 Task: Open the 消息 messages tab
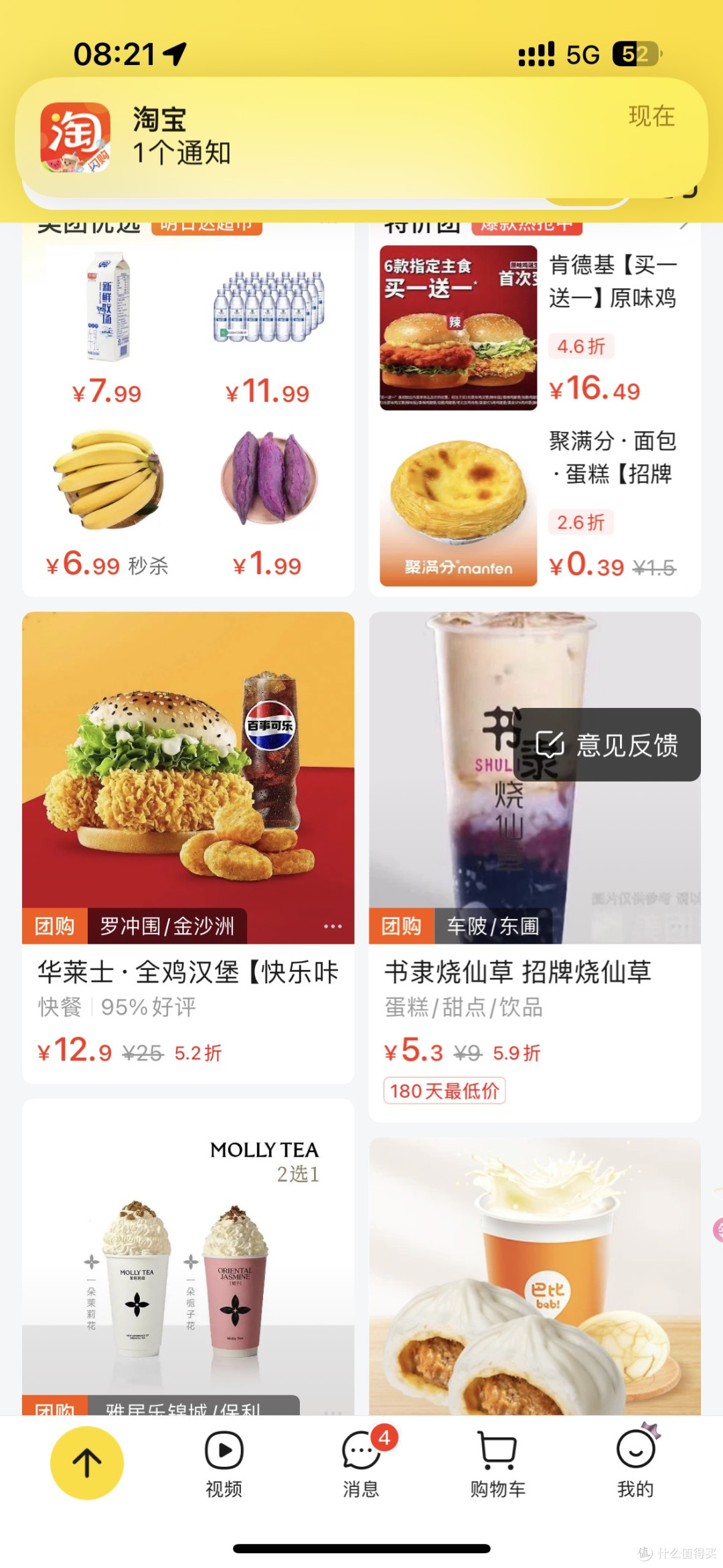point(361,1465)
